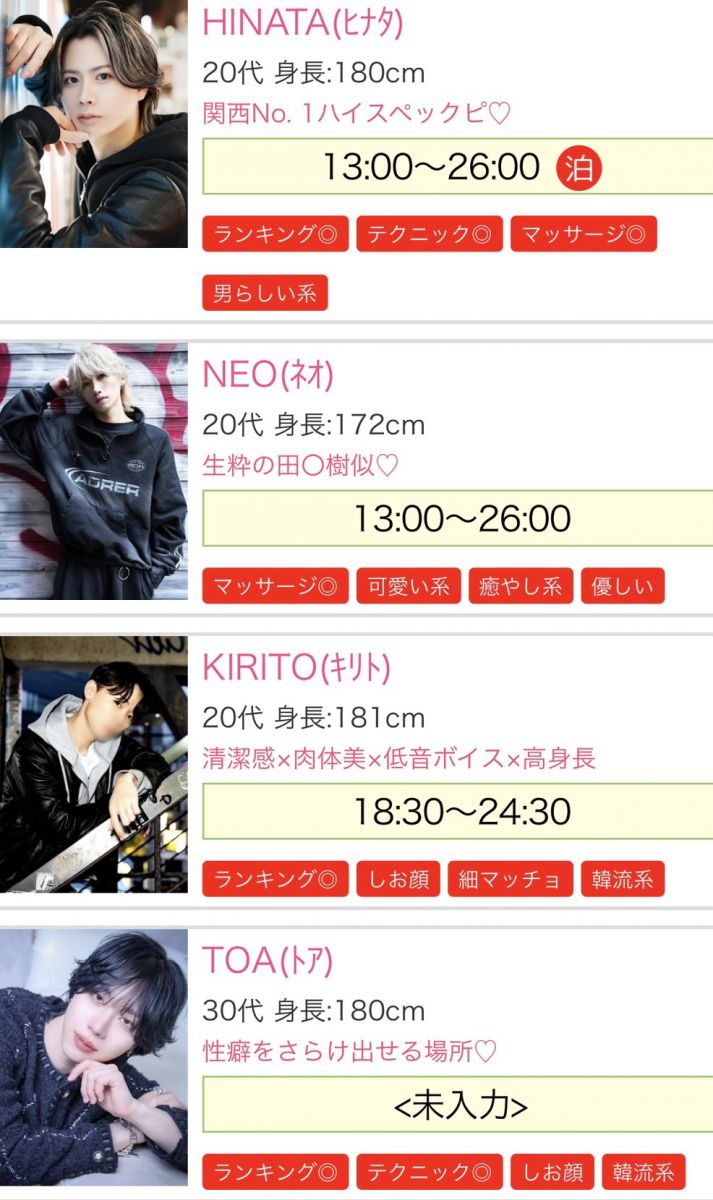713x1200 pixels.
Task: Open the NEO(ネオ) name link
Action: click(268, 375)
